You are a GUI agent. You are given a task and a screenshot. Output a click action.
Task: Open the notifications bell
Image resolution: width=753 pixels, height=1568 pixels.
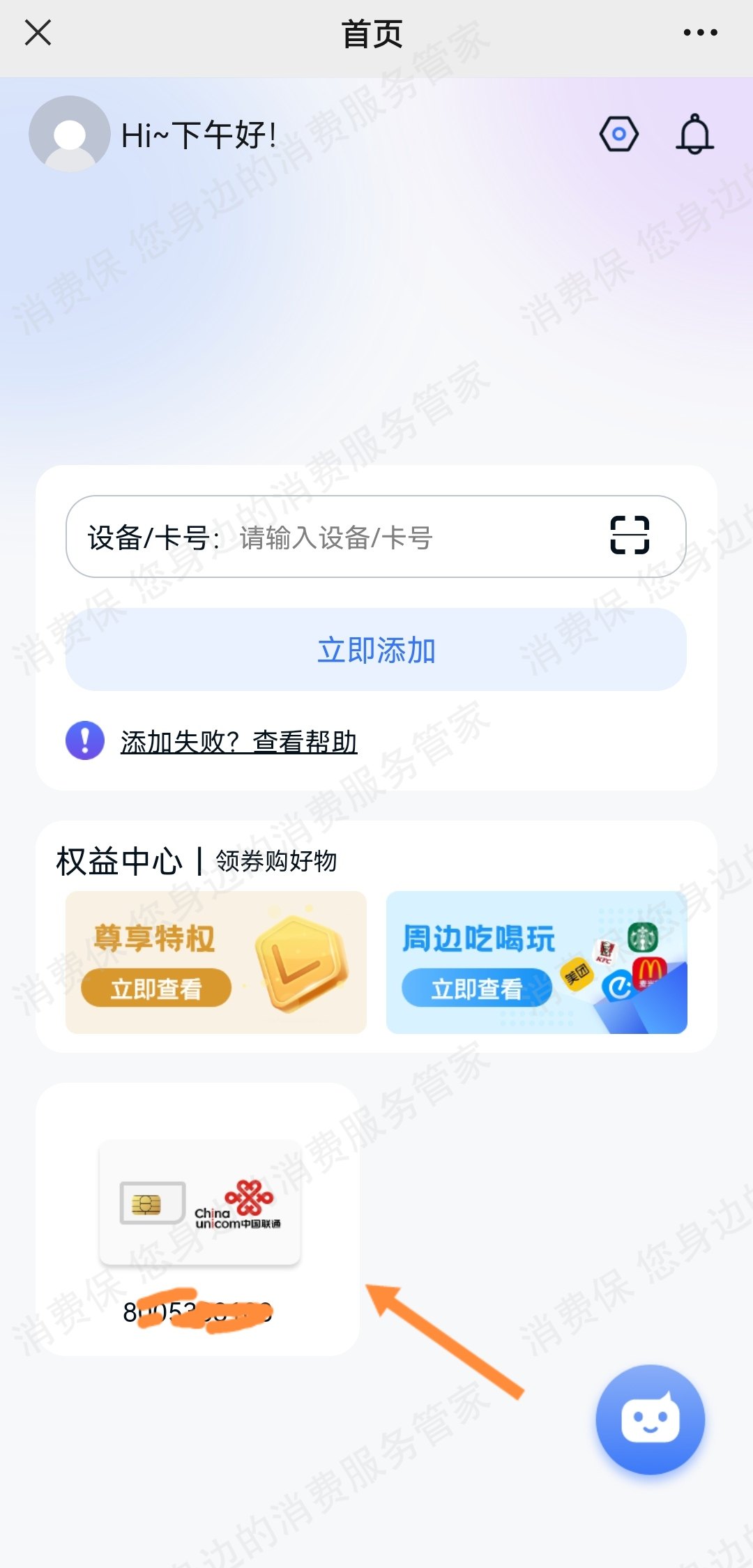pos(694,134)
